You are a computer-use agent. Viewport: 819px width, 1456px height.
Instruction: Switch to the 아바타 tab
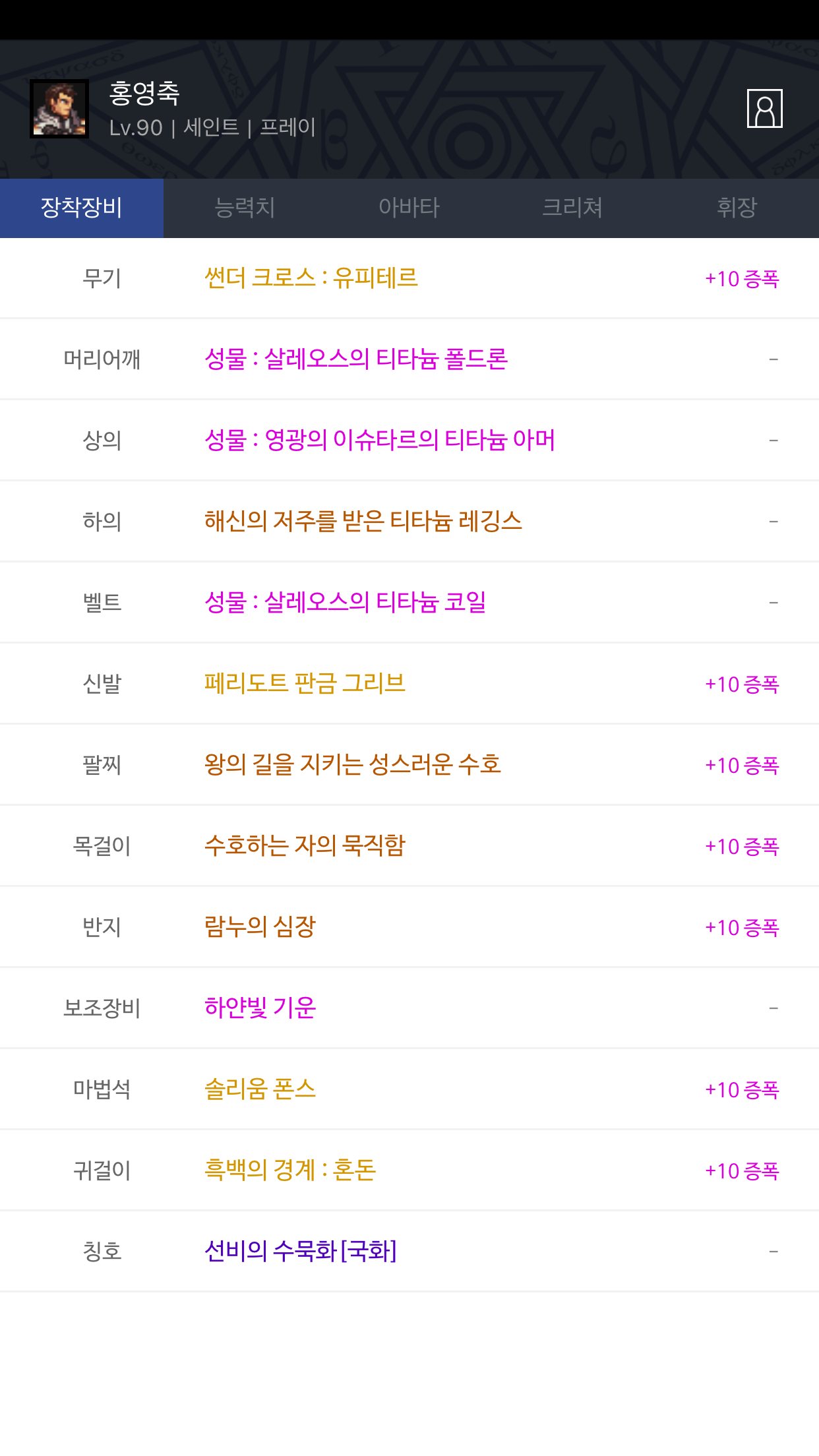(409, 208)
